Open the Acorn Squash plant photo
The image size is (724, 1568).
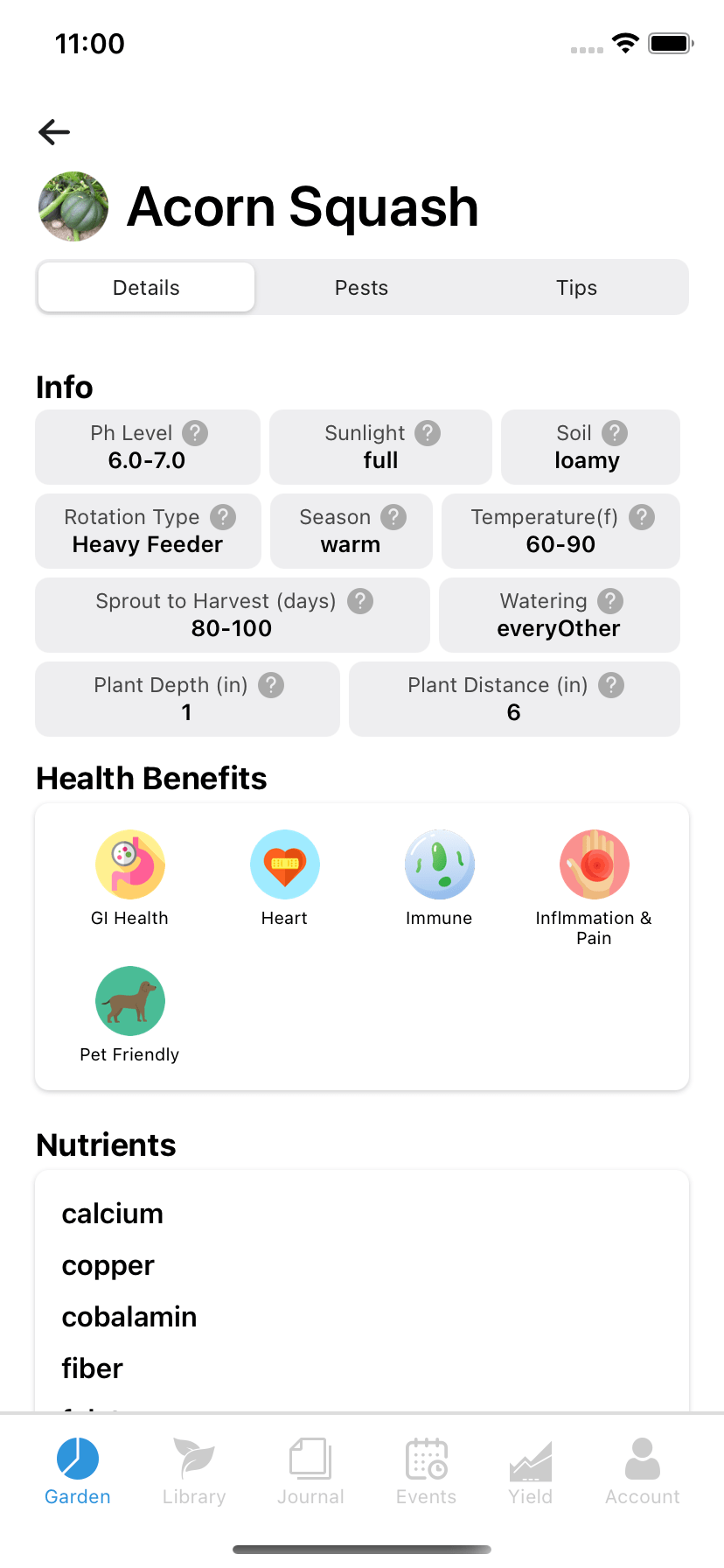point(73,206)
